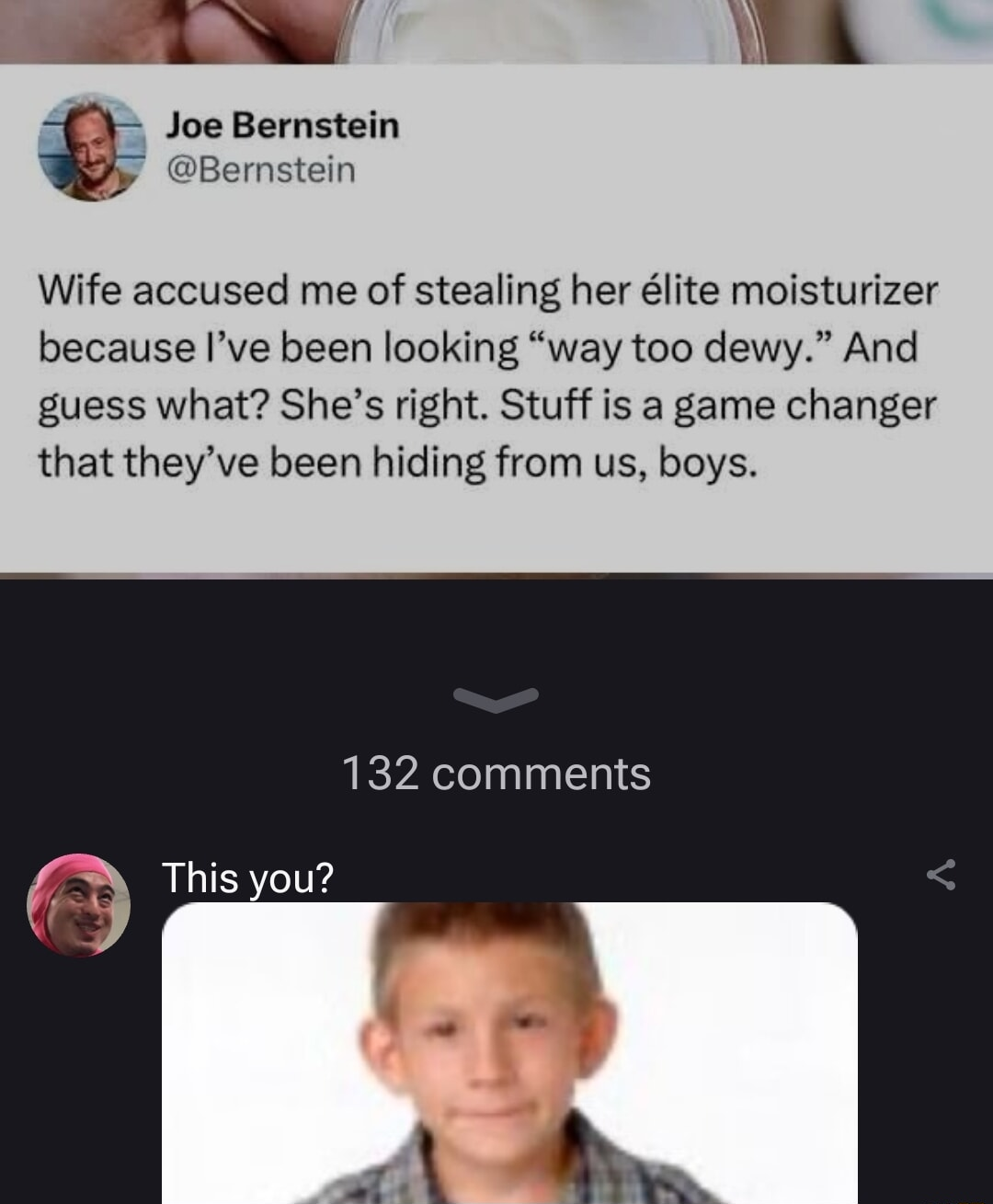
Task: Open the "This you?" commenter's profile picture
Action: tap(78, 905)
